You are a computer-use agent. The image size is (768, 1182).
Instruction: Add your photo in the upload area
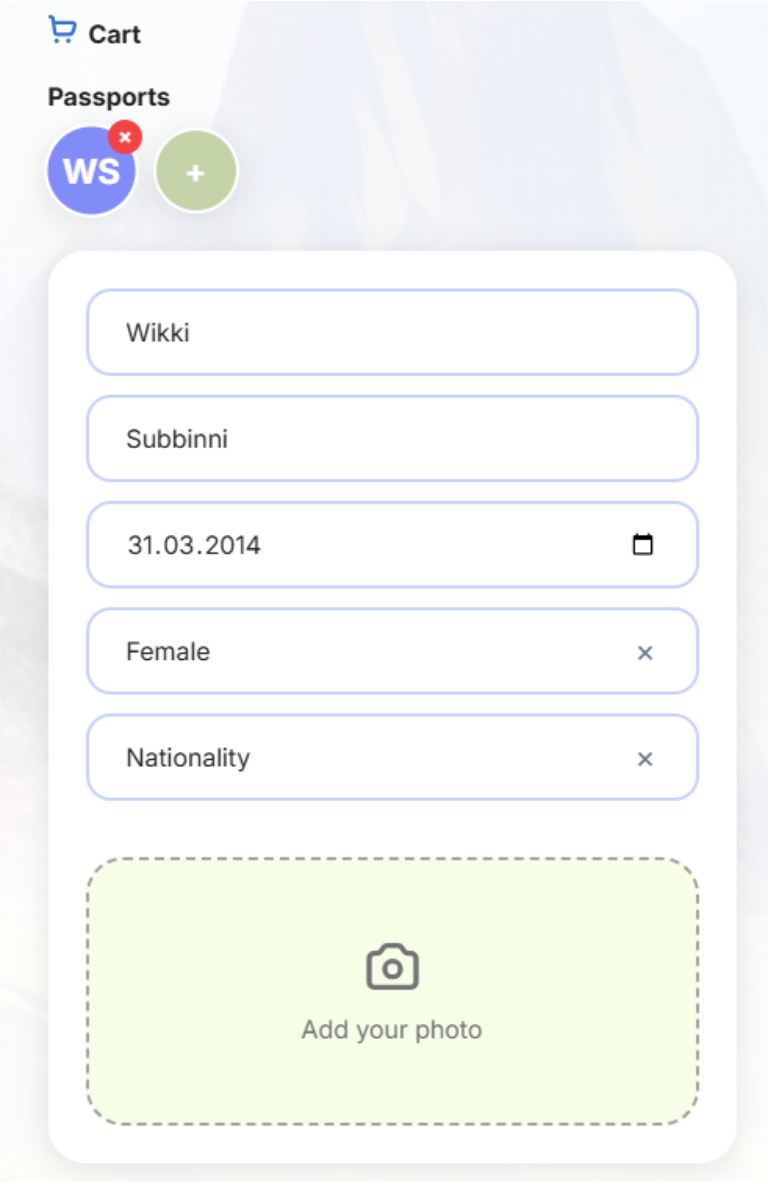tap(392, 991)
